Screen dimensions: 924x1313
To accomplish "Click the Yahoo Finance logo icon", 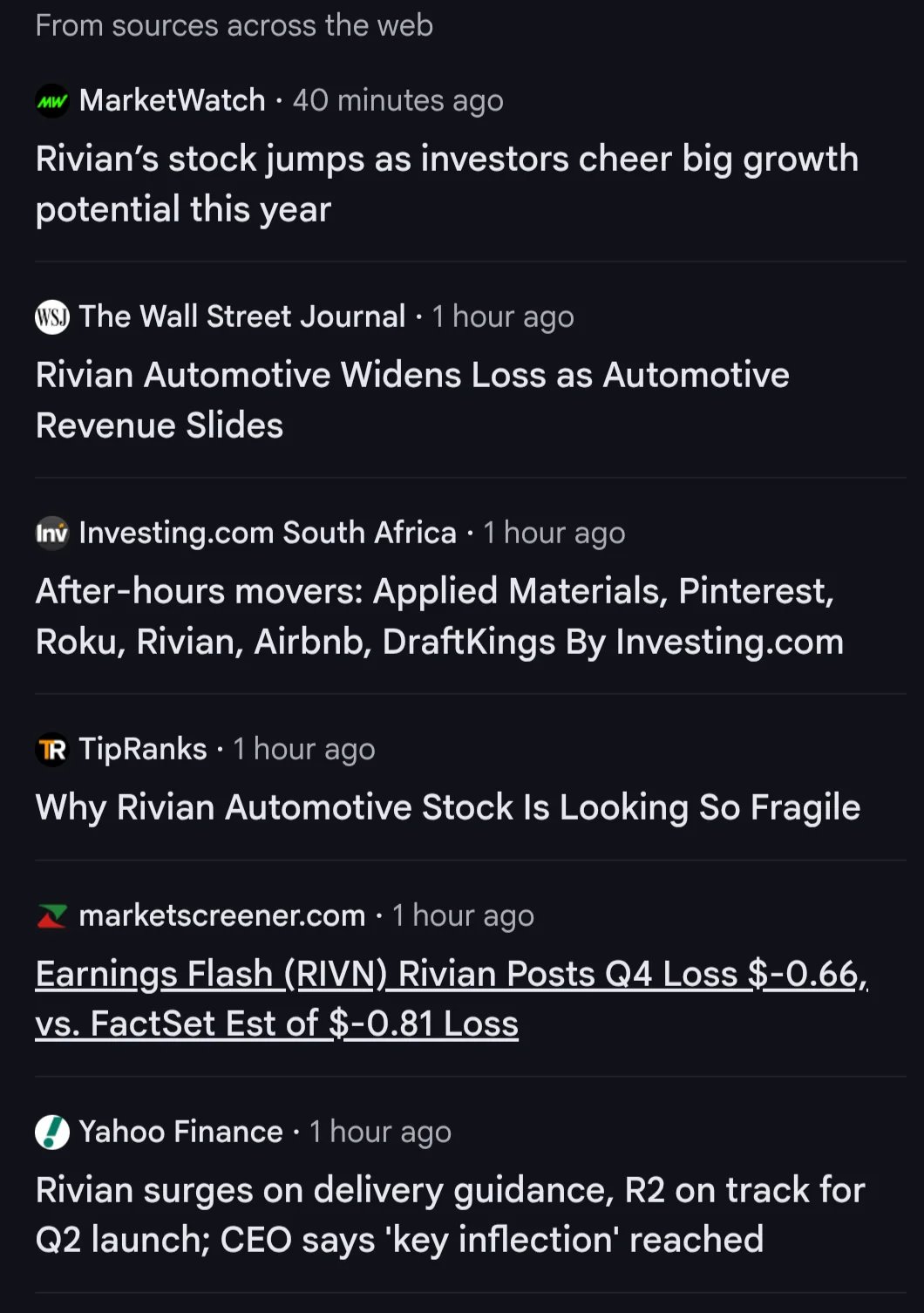I will 51,1132.
